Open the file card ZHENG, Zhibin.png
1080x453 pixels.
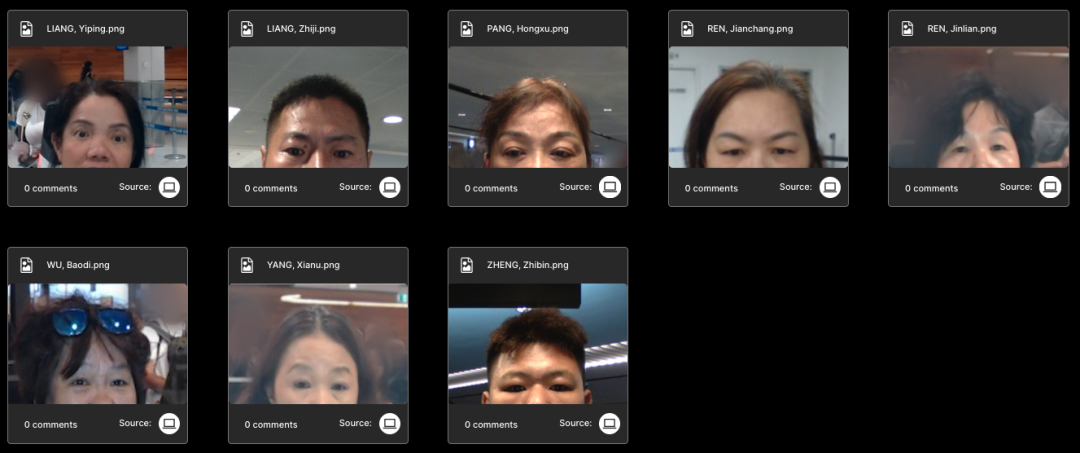point(538,343)
